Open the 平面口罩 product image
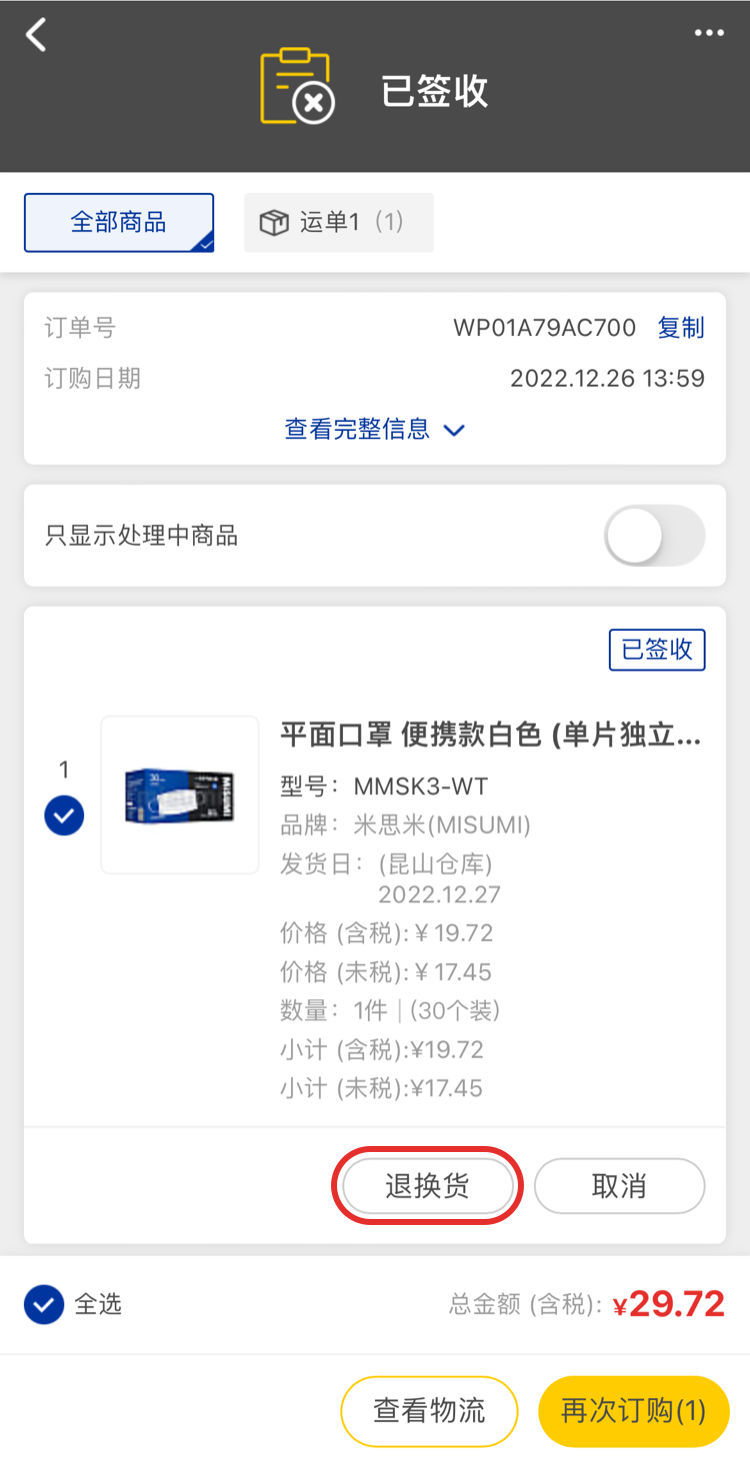Viewport: 750px width, 1482px height. click(180, 795)
